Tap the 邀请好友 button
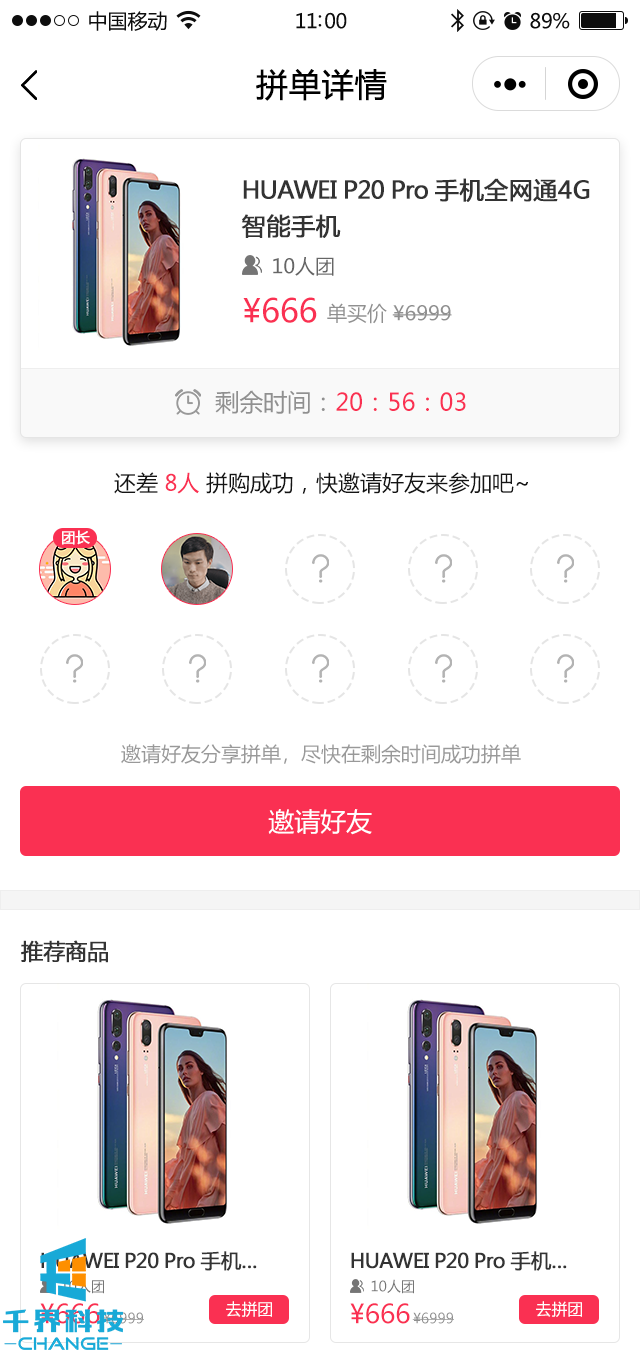640x1354 pixels. point(320,821)
